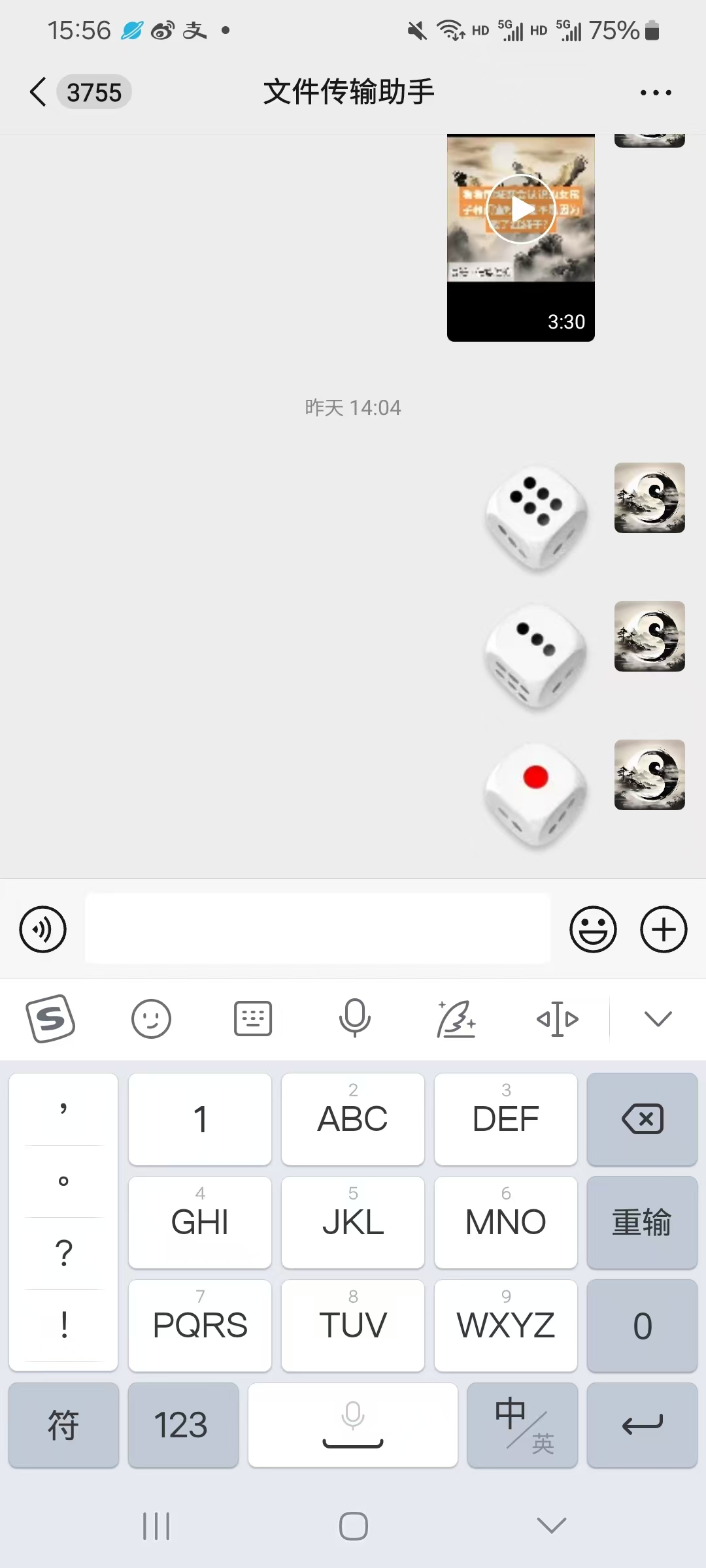Tap the backspace key
Screen dimensions: 706x1568
tap(642, 1119)
